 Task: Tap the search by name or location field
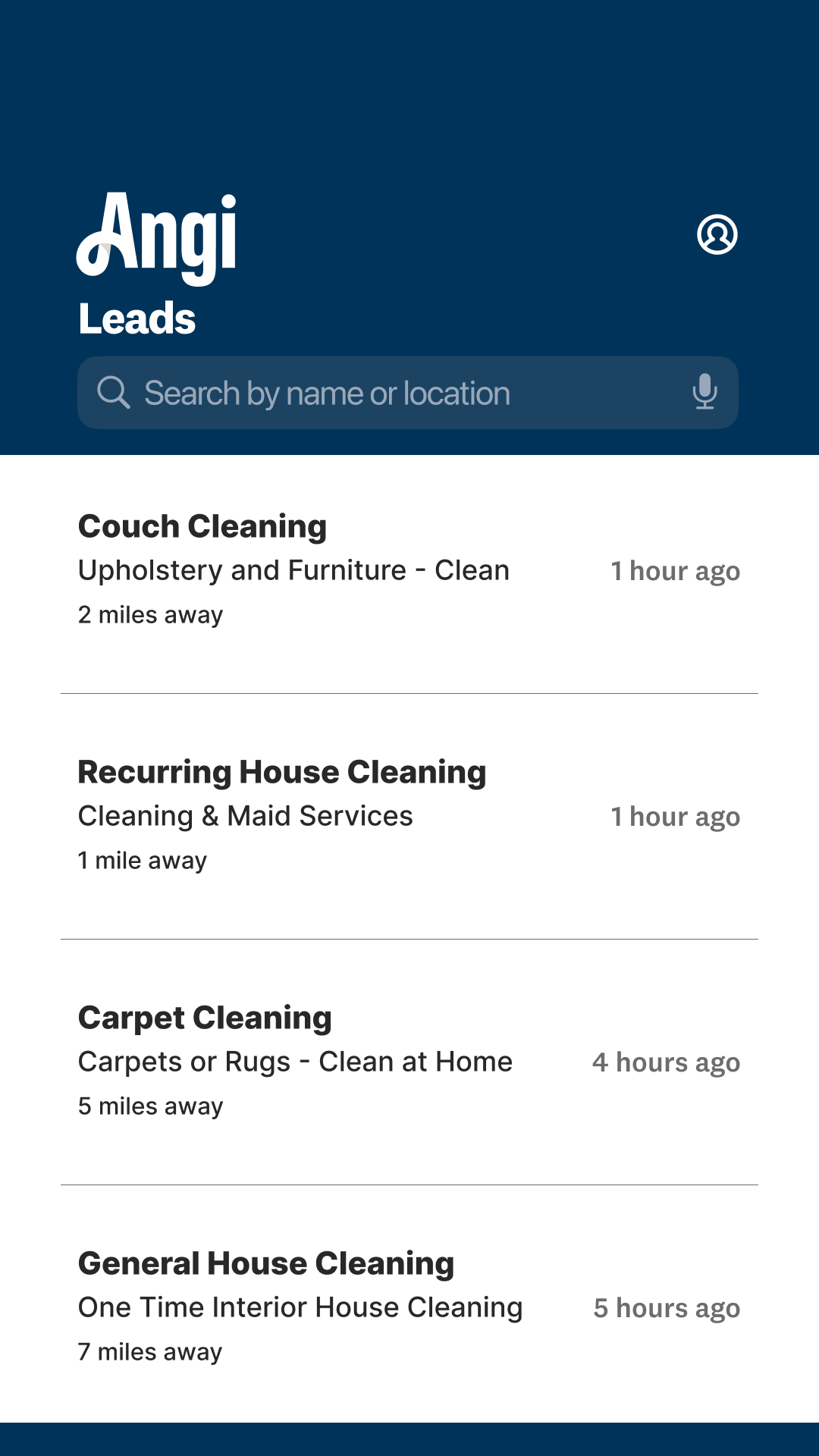(408, 393)
